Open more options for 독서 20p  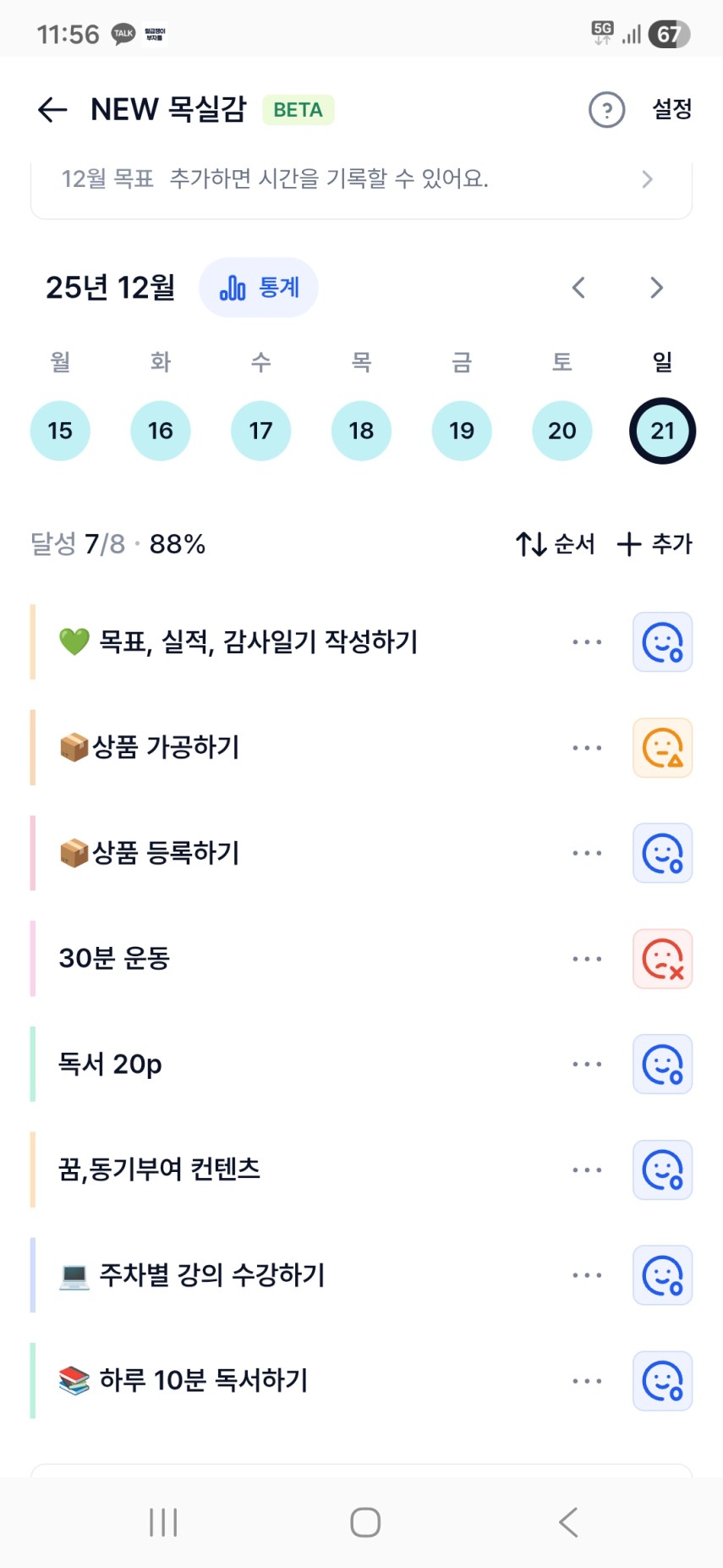click(x=587, y=1065)
